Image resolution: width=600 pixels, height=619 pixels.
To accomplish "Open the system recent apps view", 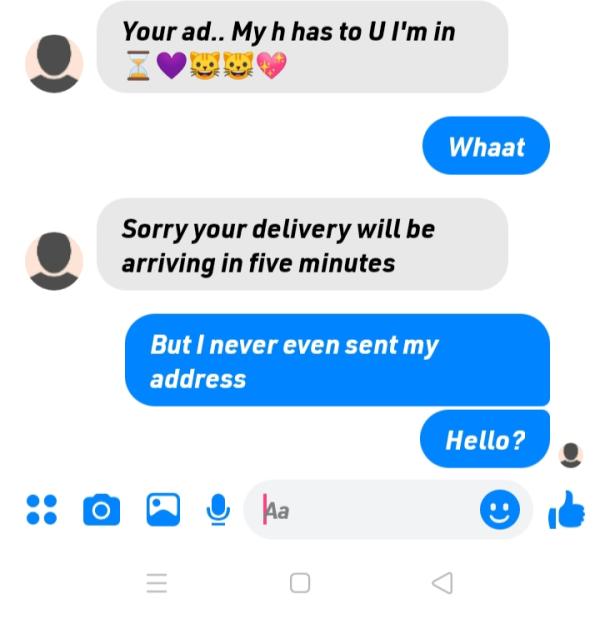I will [157, 583].
